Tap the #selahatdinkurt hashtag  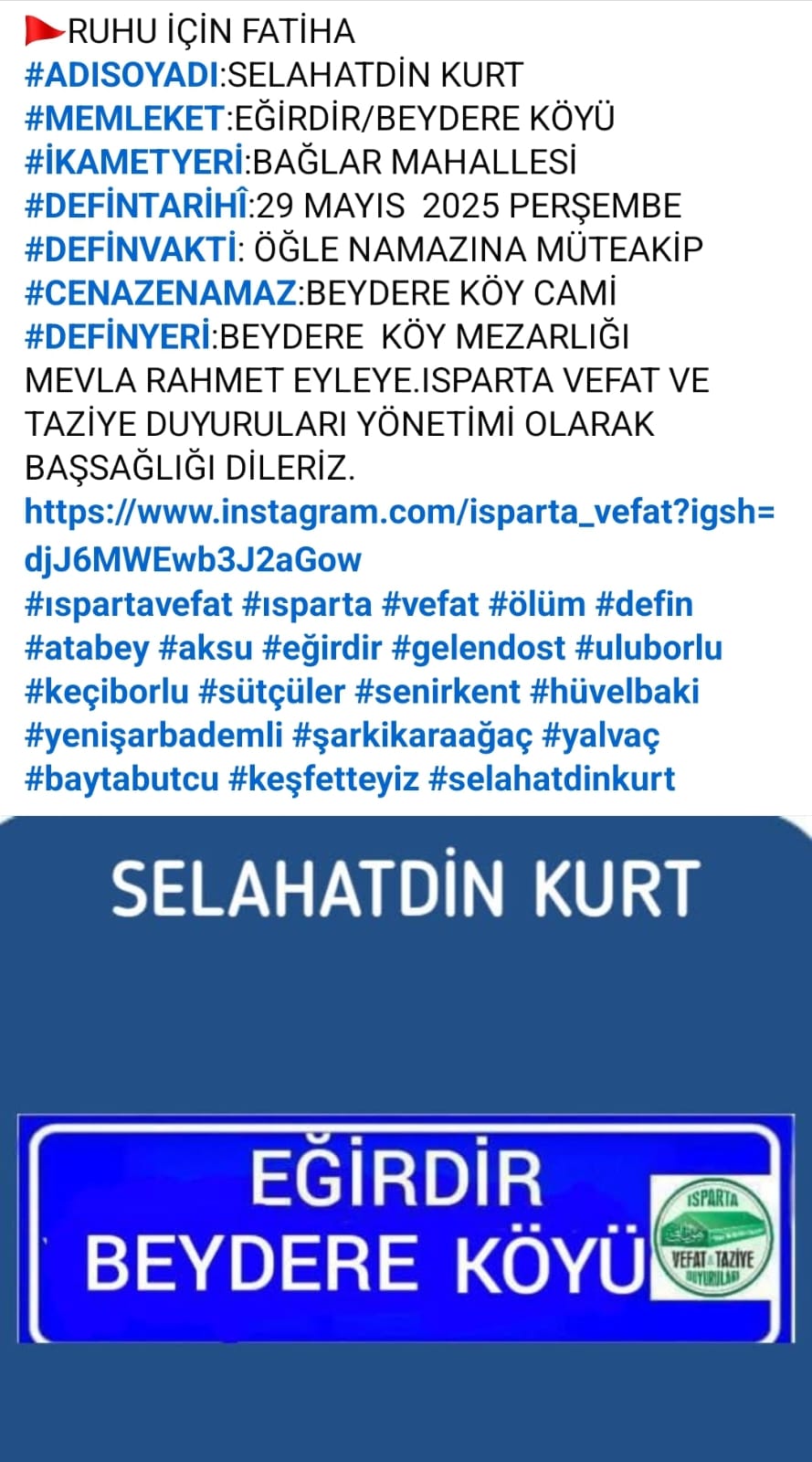click(551, 779)
